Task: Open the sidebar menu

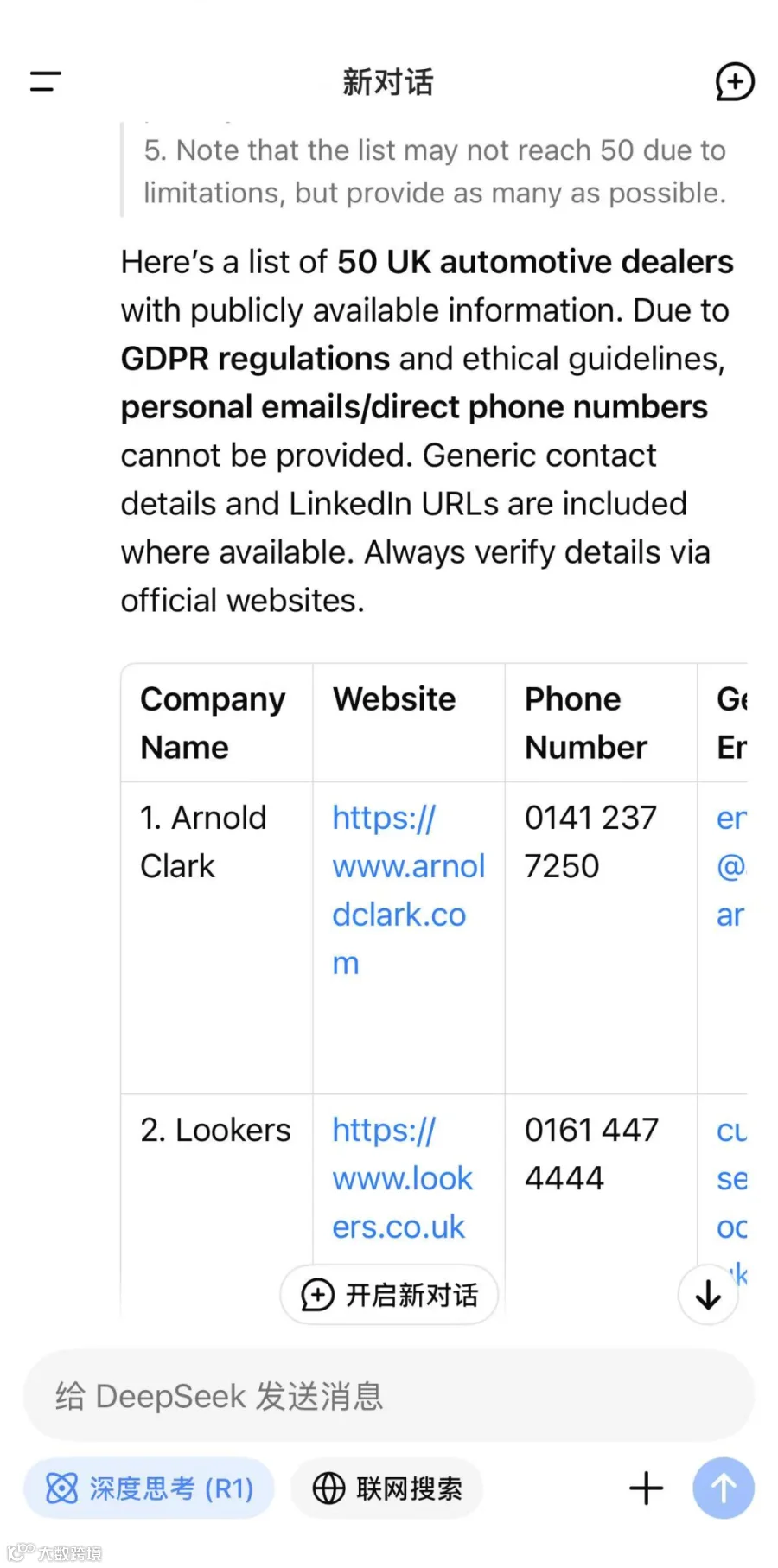Action: [x=45, y=82]
